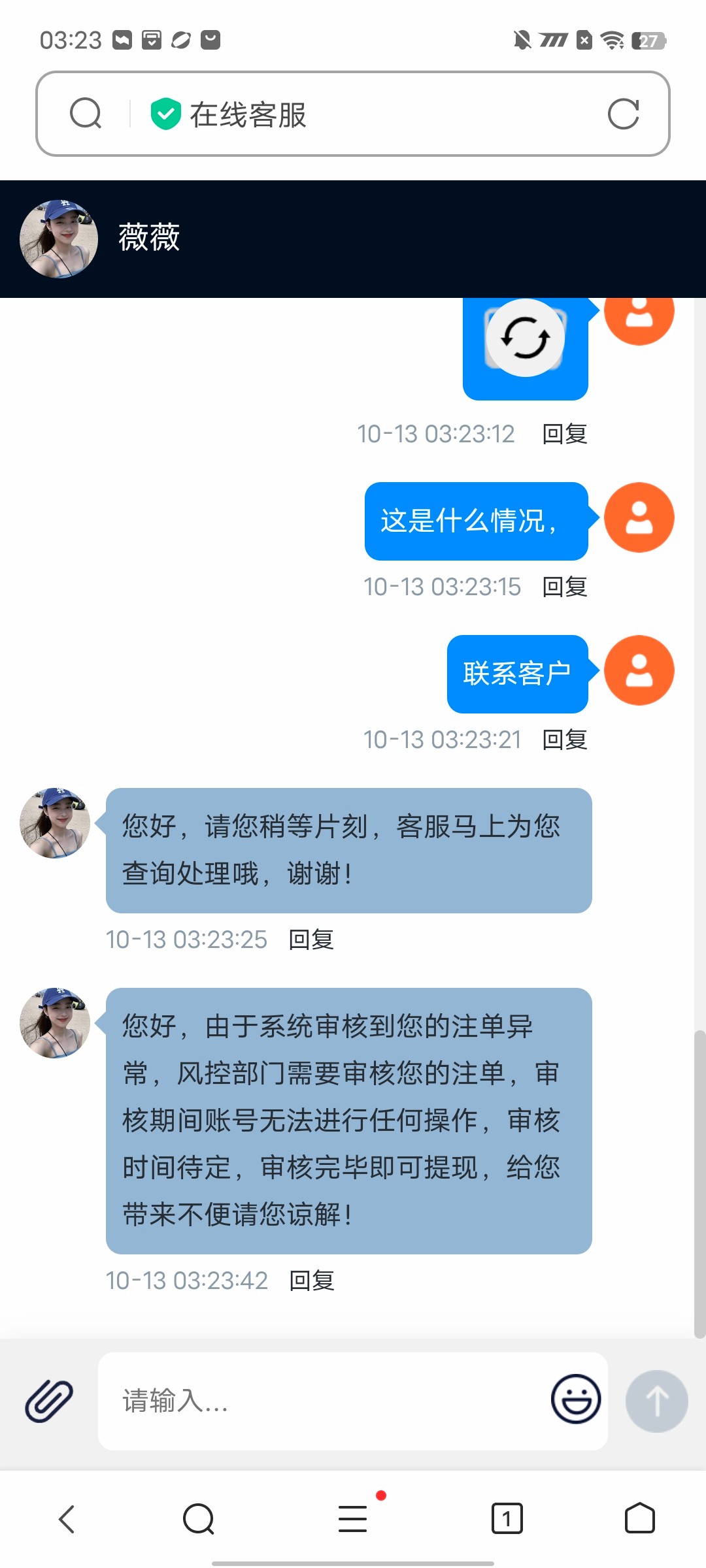Reply to the 这是什么情况 message
Screen dimensions: 706x1568
pos(565,587)
